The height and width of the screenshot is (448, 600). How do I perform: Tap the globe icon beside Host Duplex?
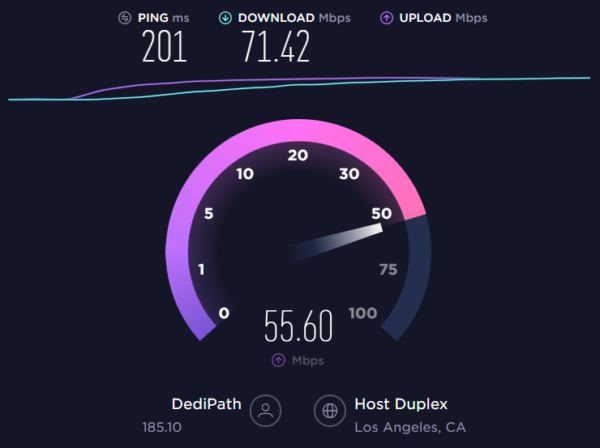[x=329, y=410]
